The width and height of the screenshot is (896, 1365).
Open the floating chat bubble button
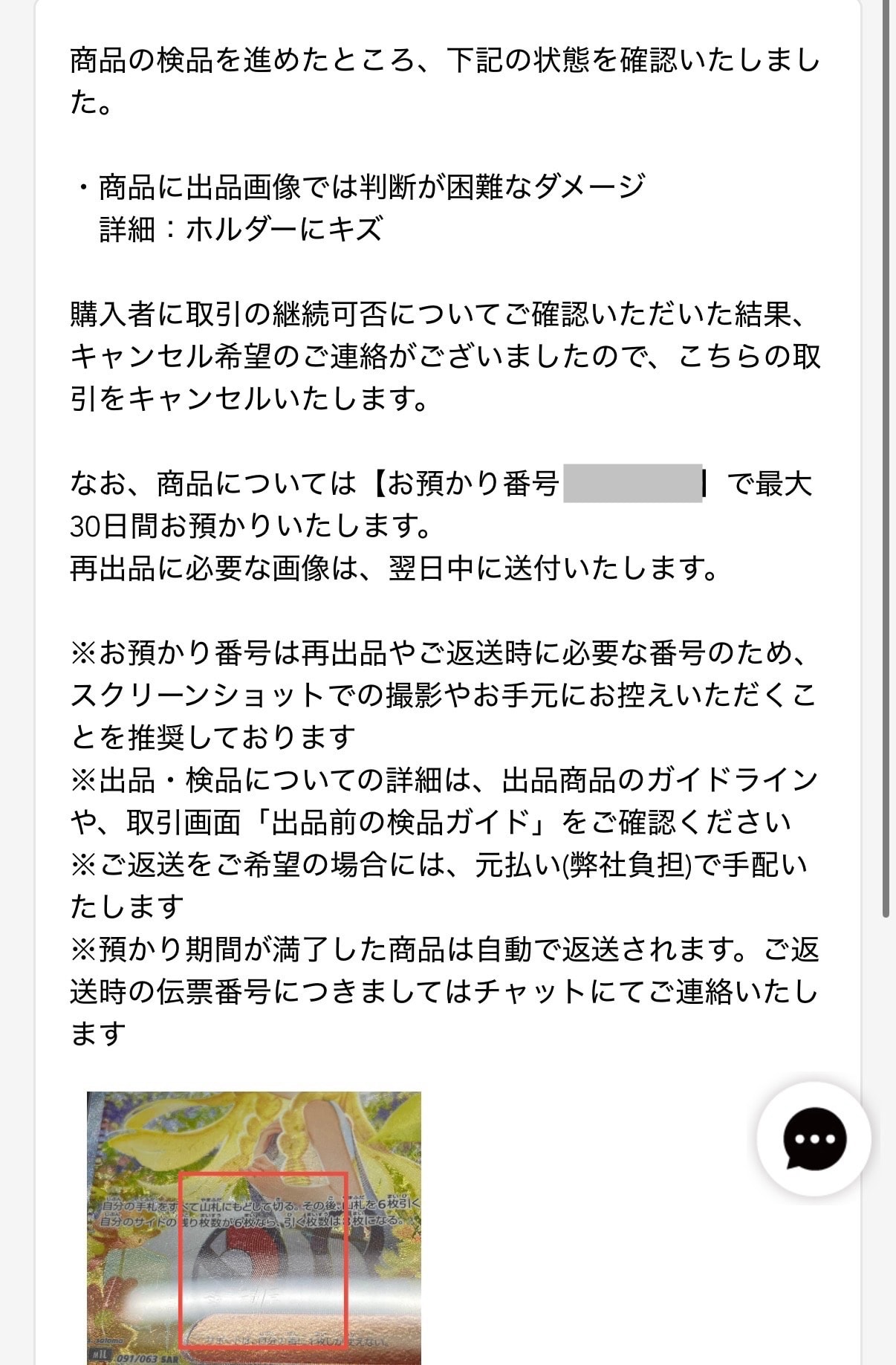[814, 1139]
